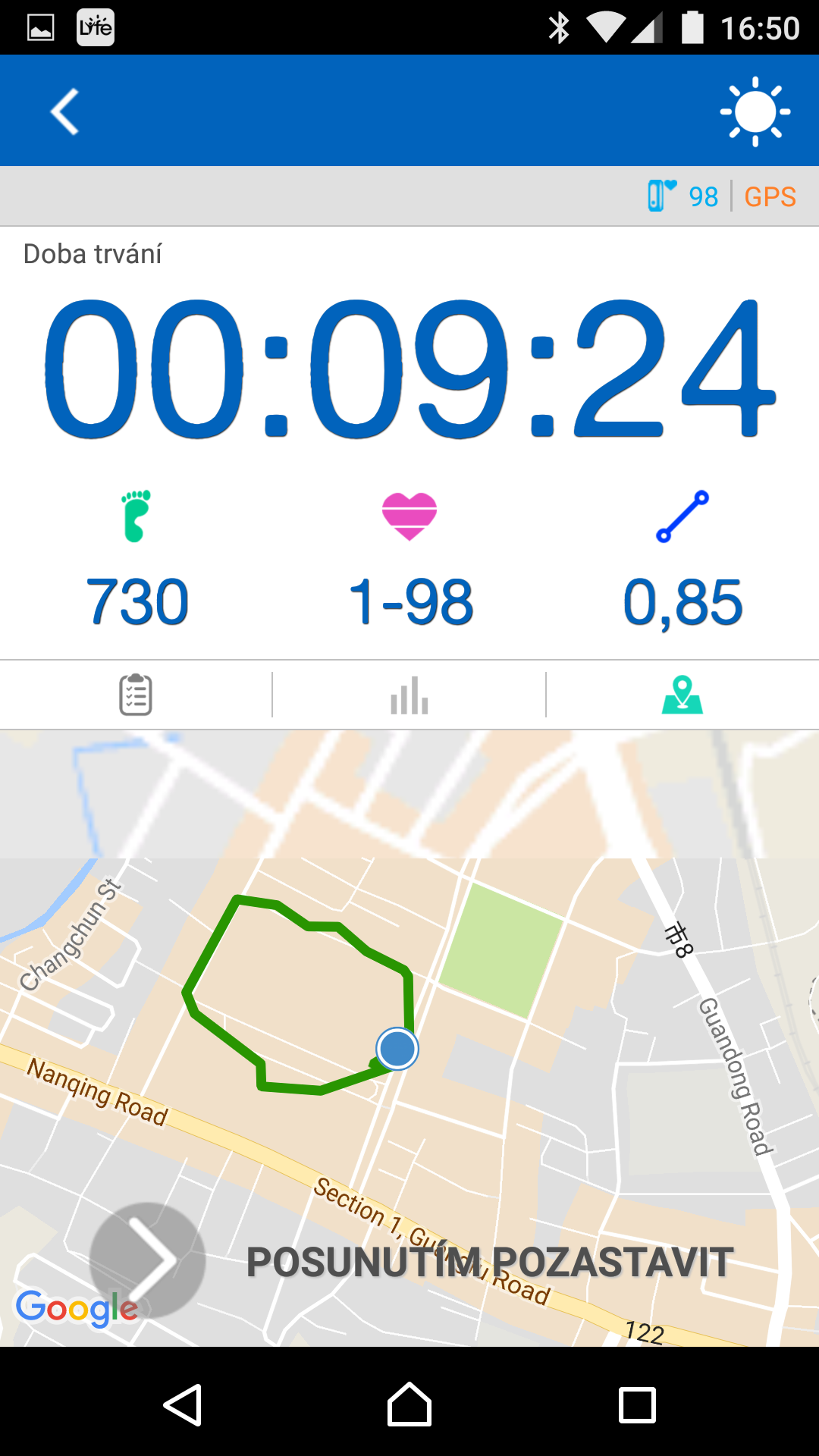Open the recent apps overview

coord(637,1404)
